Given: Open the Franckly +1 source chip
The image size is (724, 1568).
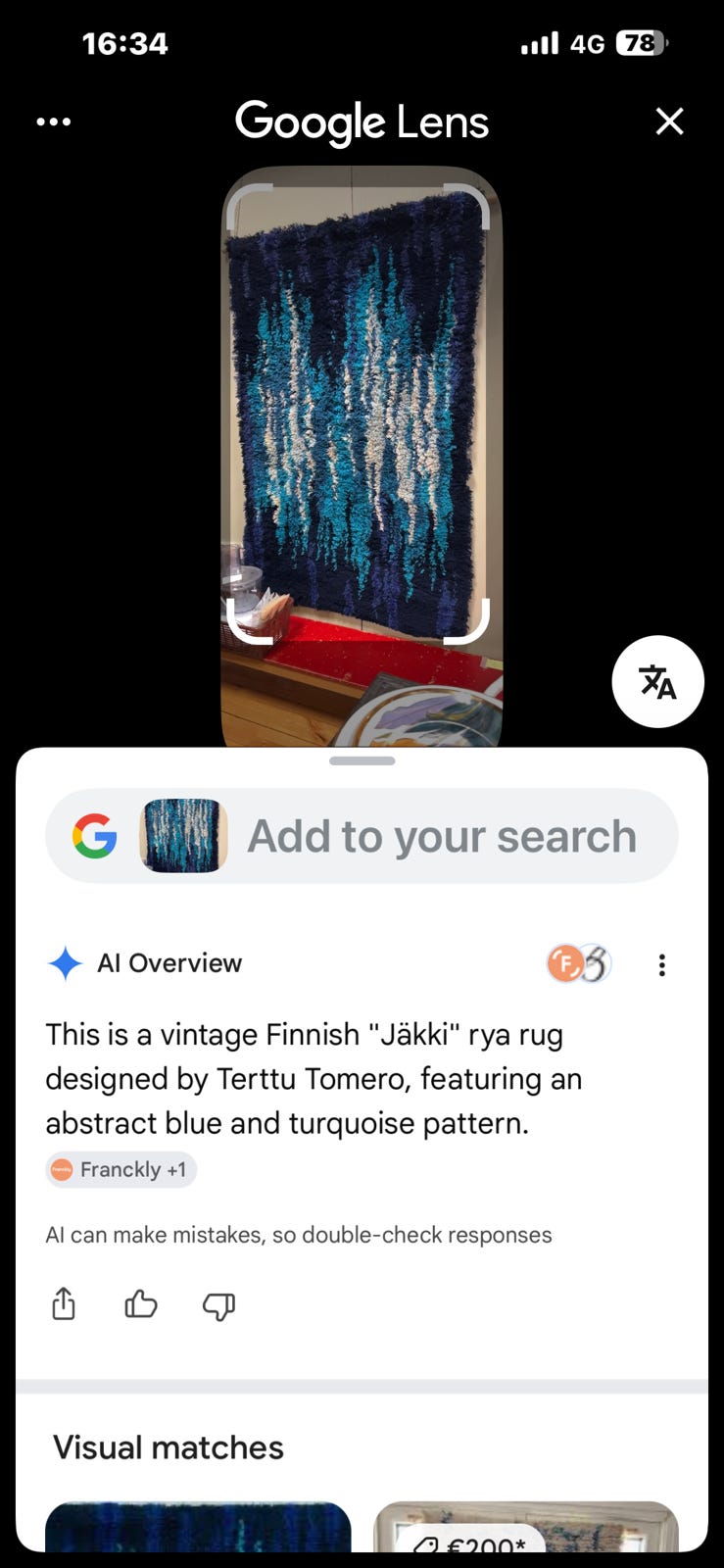Looking at the screenshot, I should pos(121,1169).
